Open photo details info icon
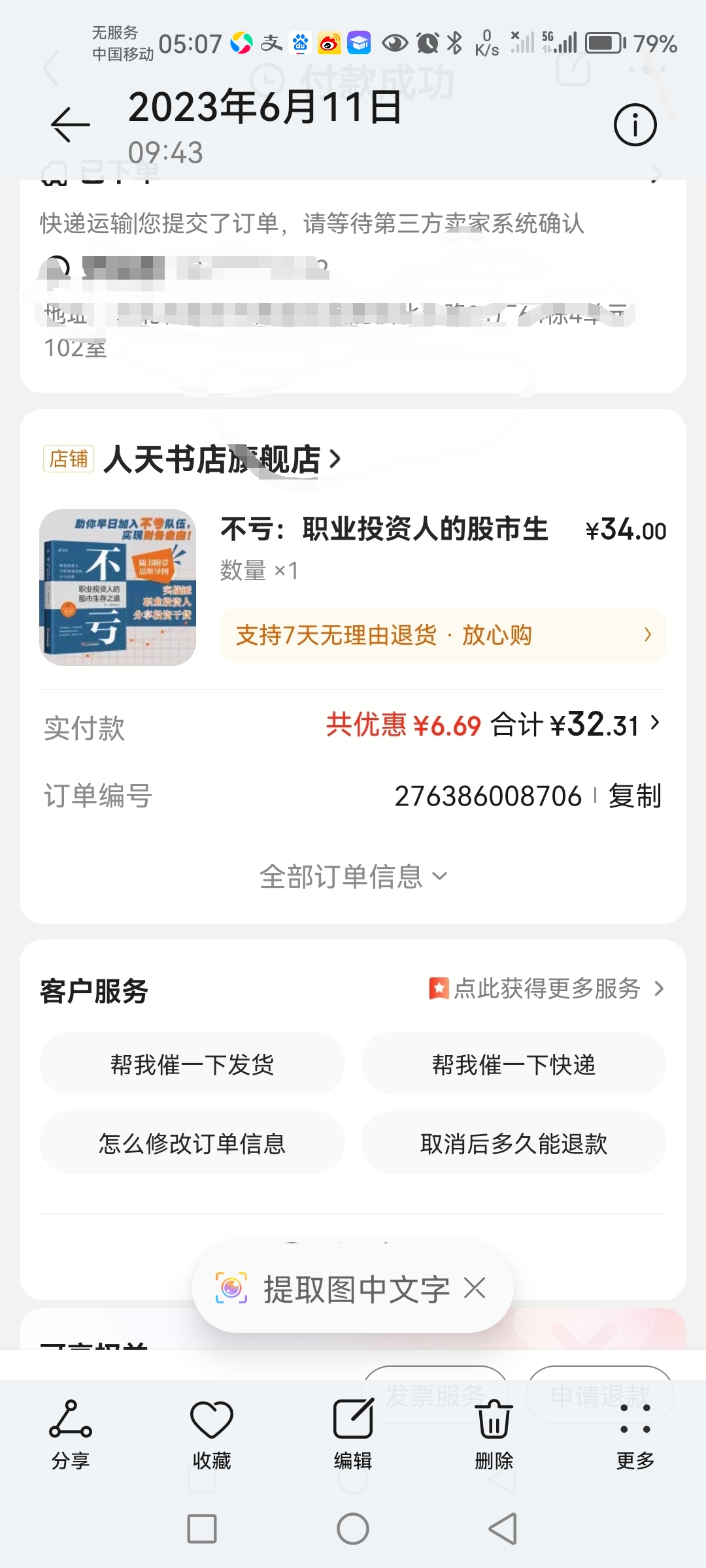The width and height of the screenshot is (706, 1568). [635, 124]
